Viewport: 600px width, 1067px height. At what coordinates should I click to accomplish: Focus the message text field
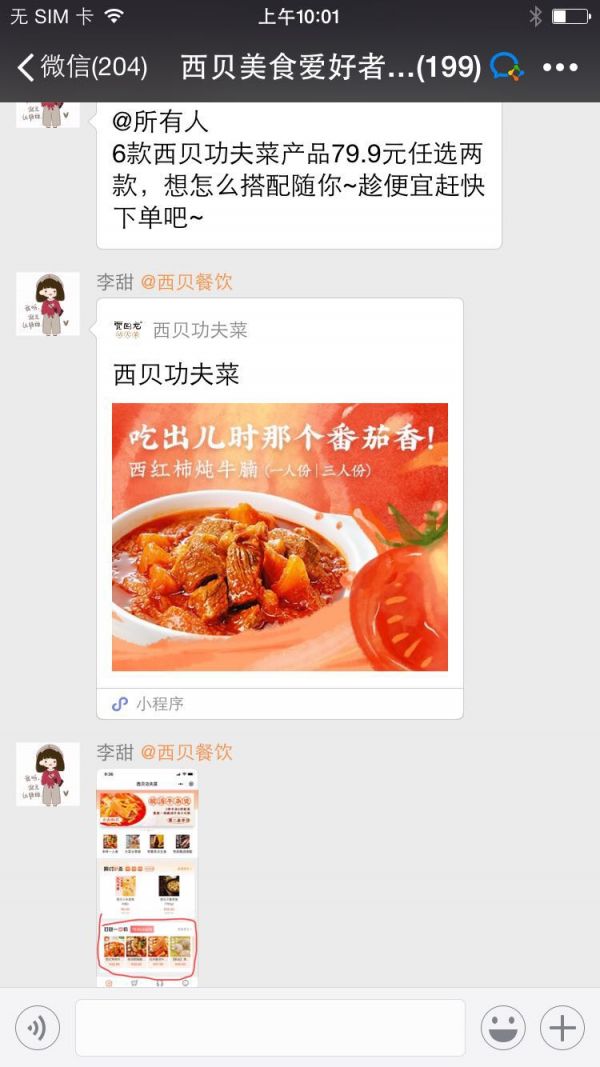coord(270,1027)
